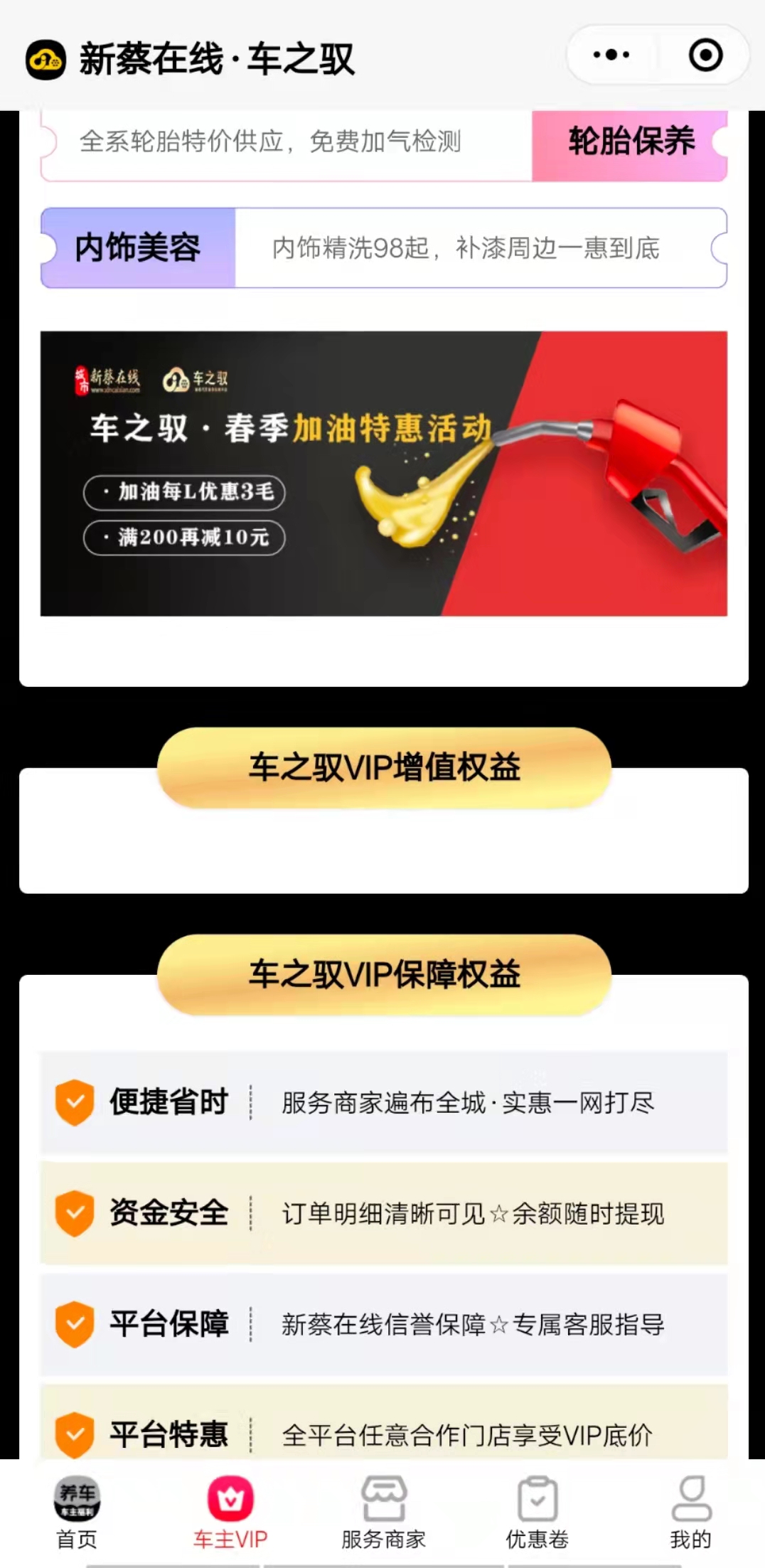Go to the 首页 tab

tap(77, 1512)
